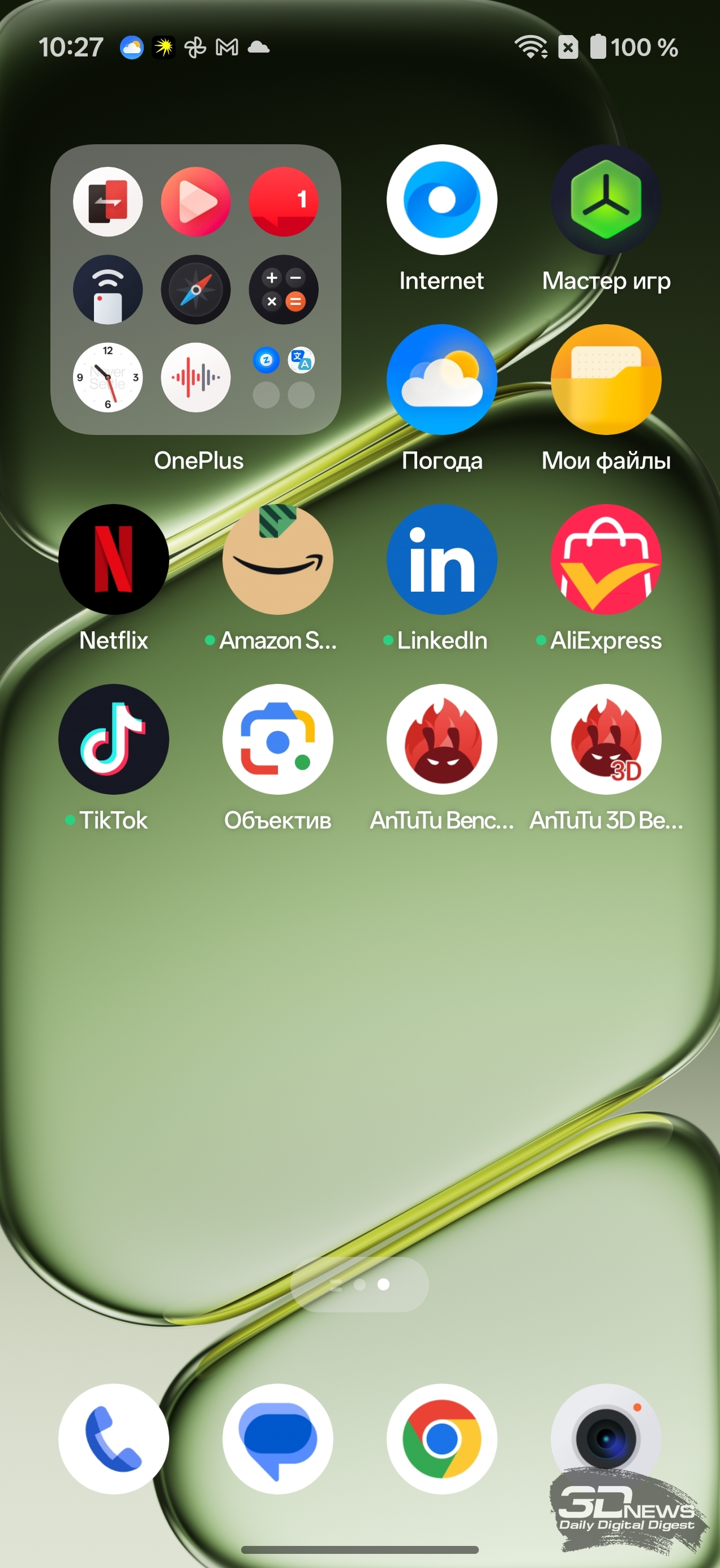
Task: Open the Phone dialer in dock
Action: (114, 1439)
